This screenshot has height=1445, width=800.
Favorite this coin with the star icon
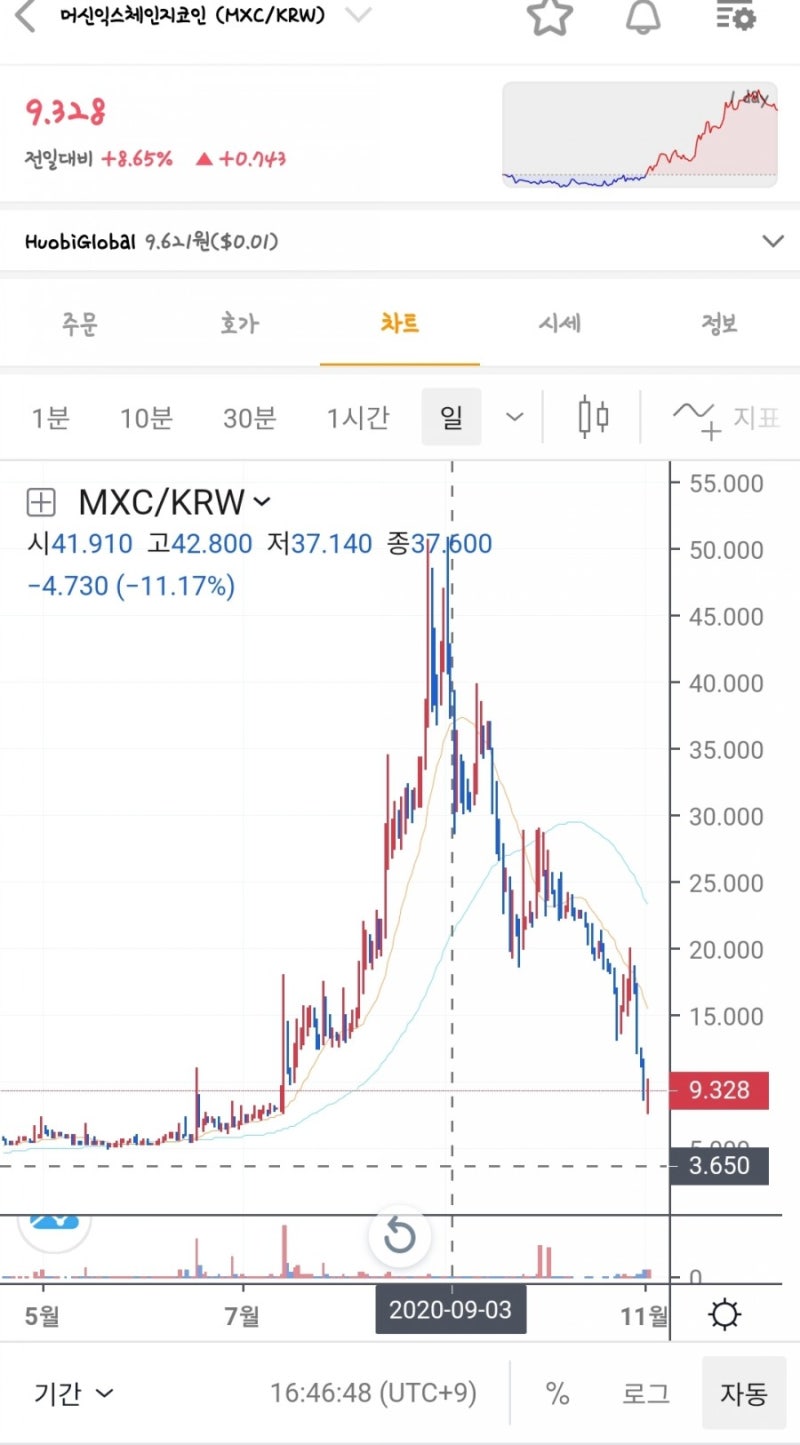pyautogui.click(x=549, y=18)
